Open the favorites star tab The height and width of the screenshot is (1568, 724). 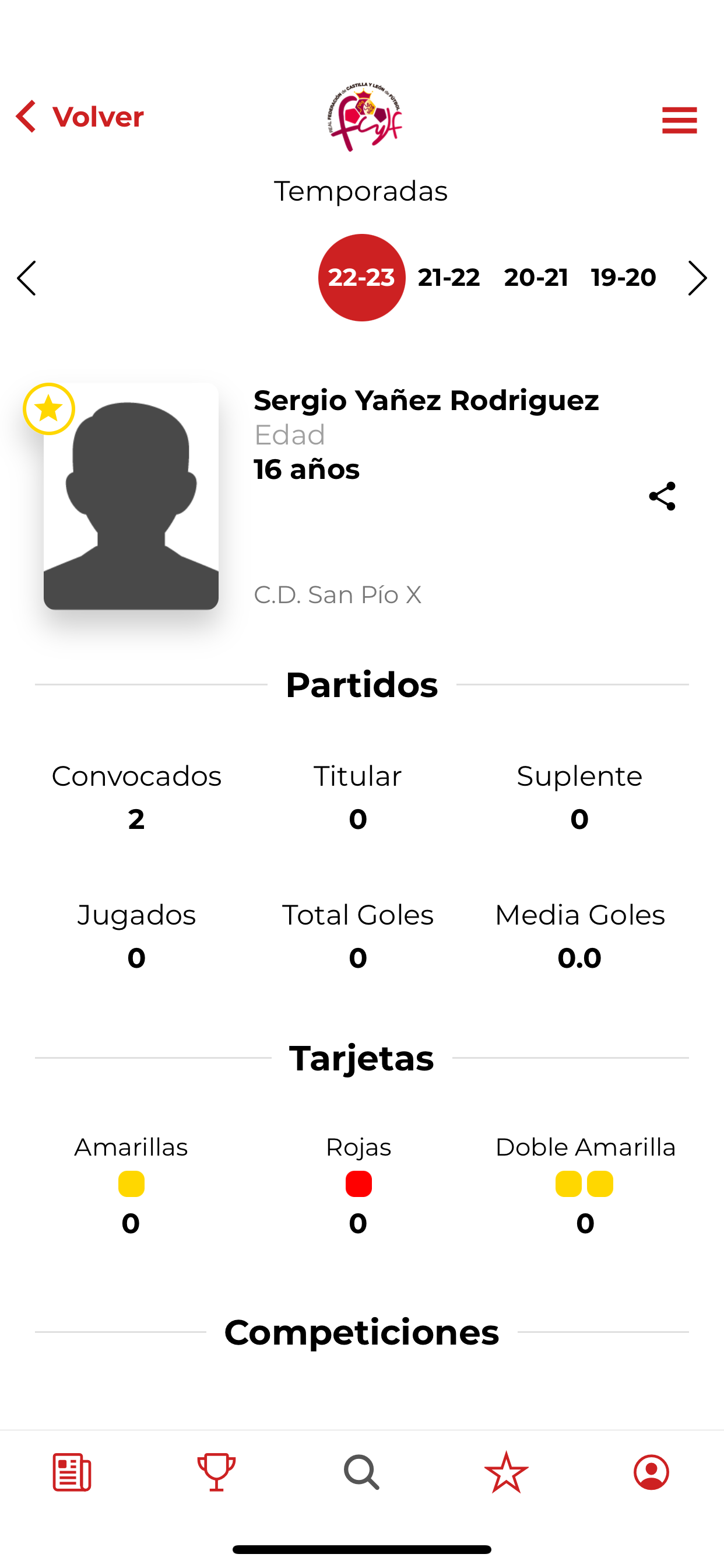506,1472
